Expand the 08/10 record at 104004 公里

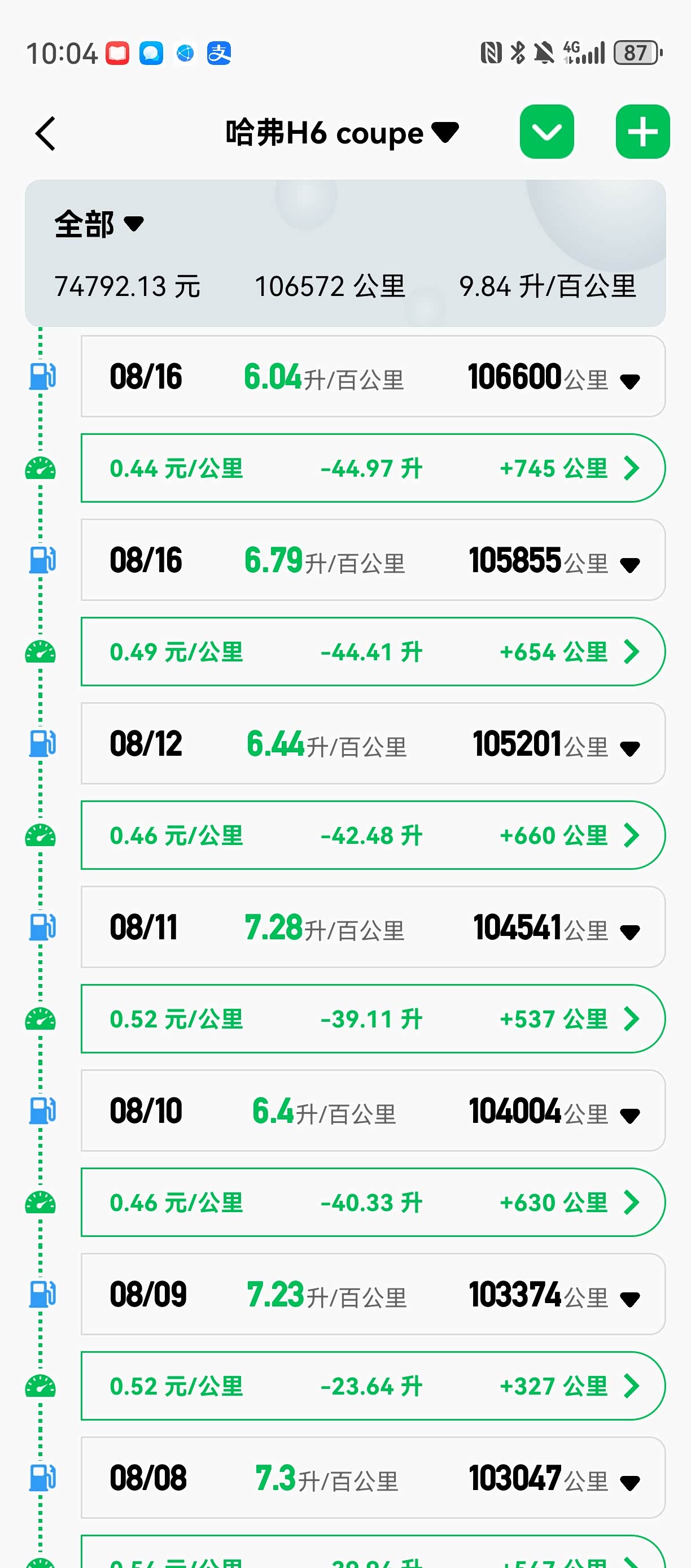(629, 1115)
